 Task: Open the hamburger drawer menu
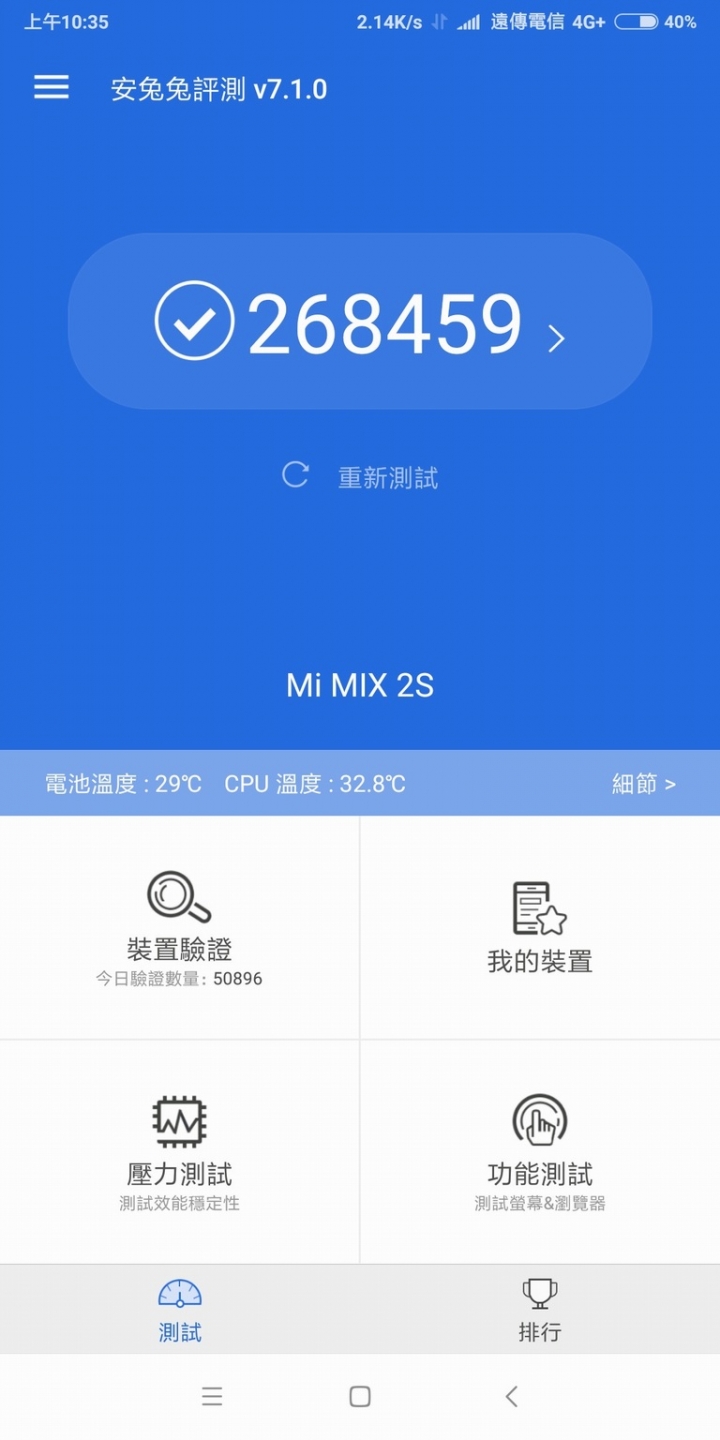[x=51, y=88]
